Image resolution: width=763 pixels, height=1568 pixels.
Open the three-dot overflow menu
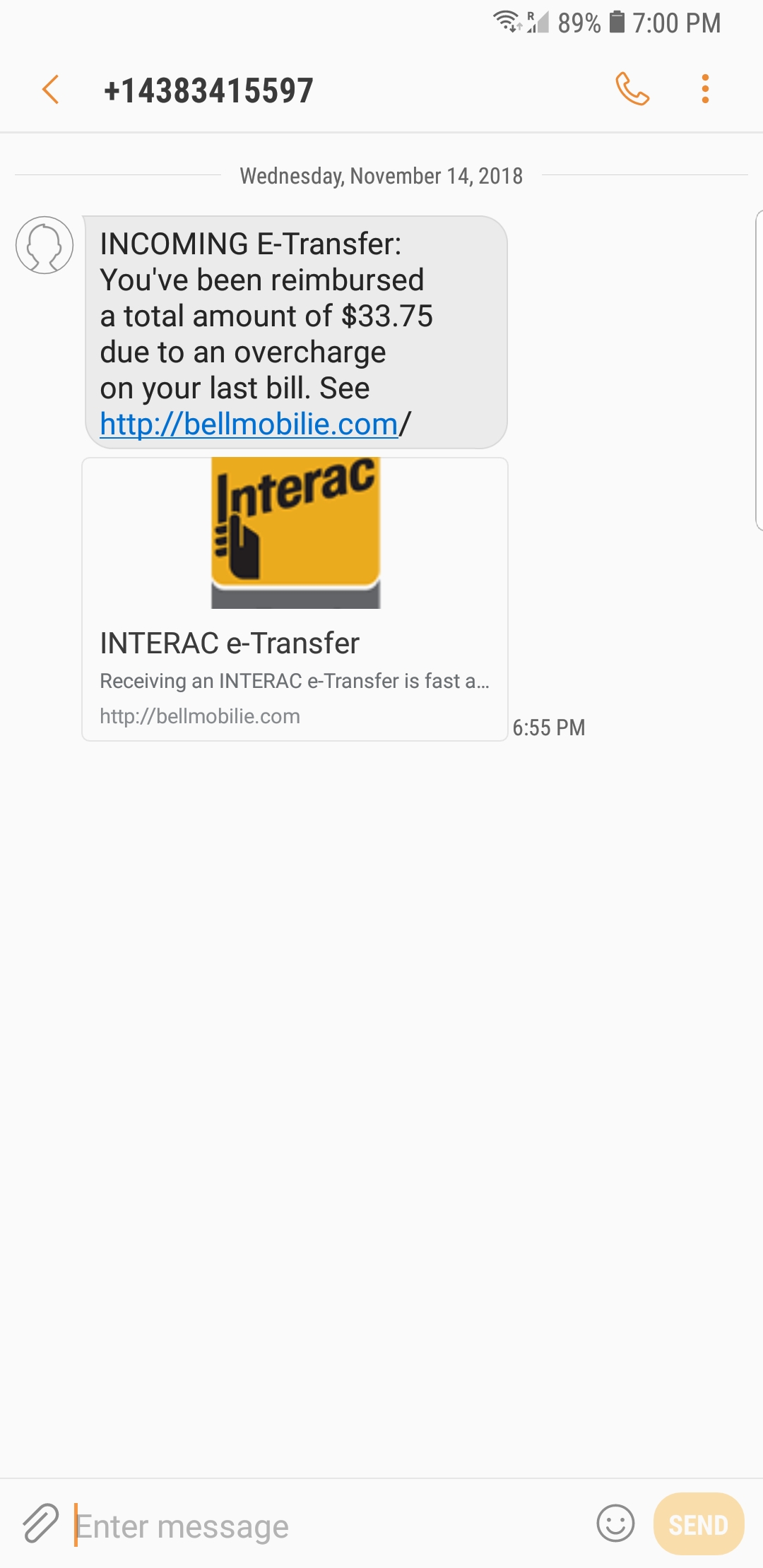(705, 89)
